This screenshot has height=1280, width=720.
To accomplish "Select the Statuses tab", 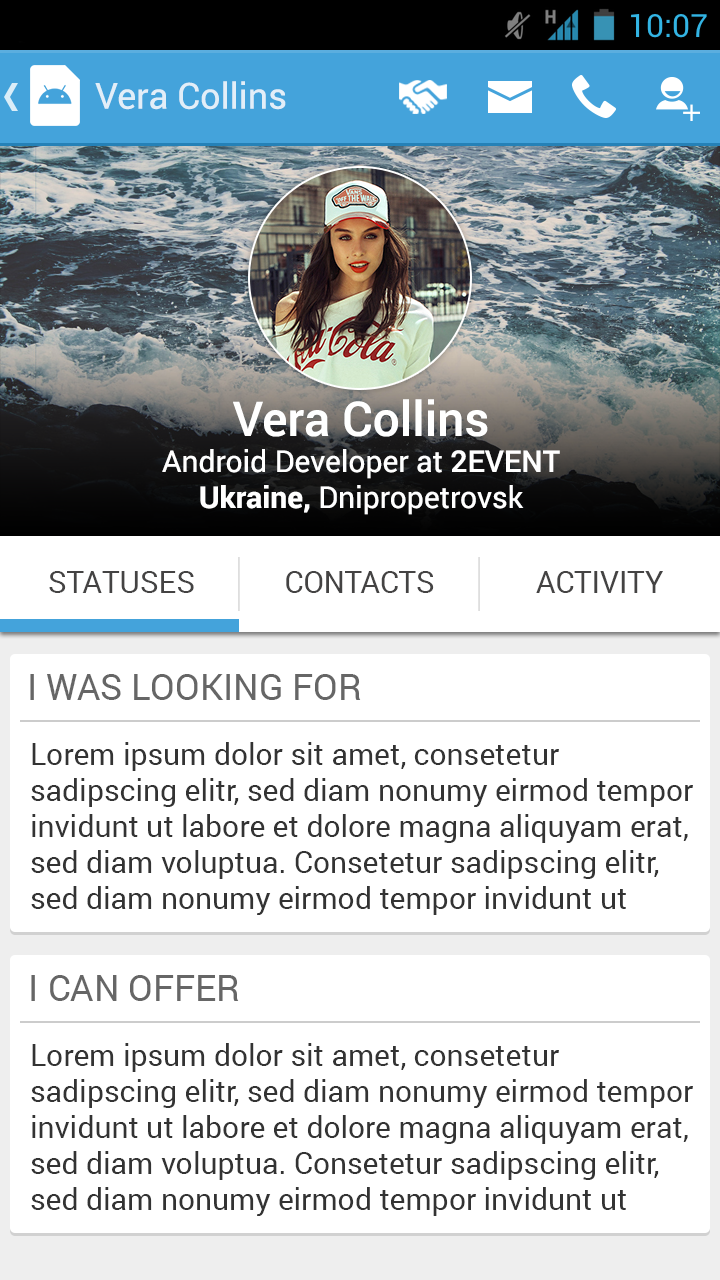I will point(121,583).
